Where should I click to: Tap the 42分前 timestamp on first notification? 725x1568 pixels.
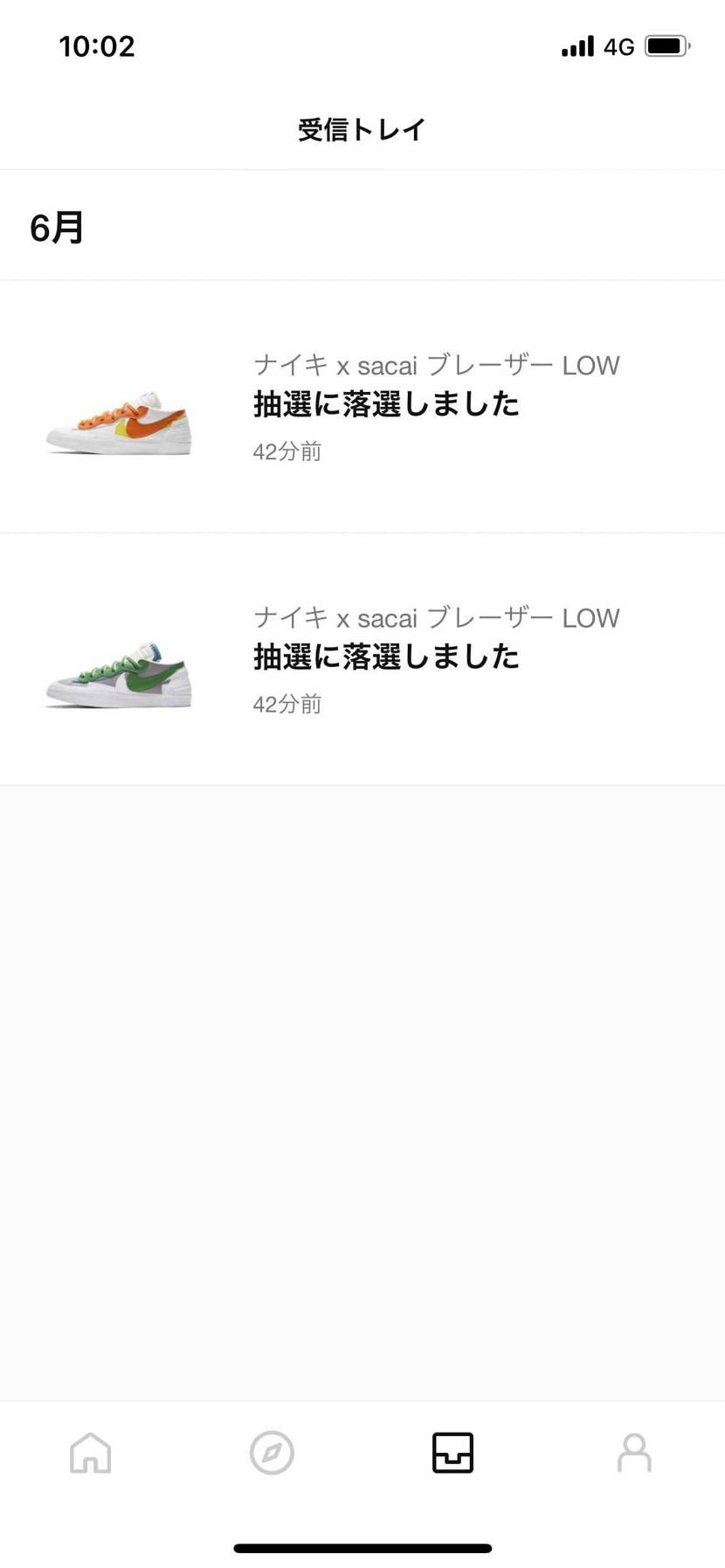(x=287, y=451)
